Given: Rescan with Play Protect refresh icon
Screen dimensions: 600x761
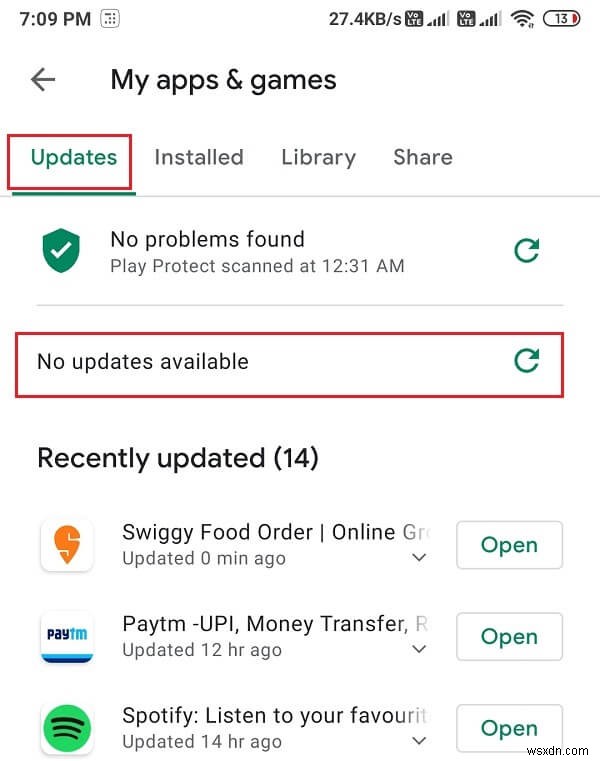Looking at the screenshot, I should tap(526, 250).
